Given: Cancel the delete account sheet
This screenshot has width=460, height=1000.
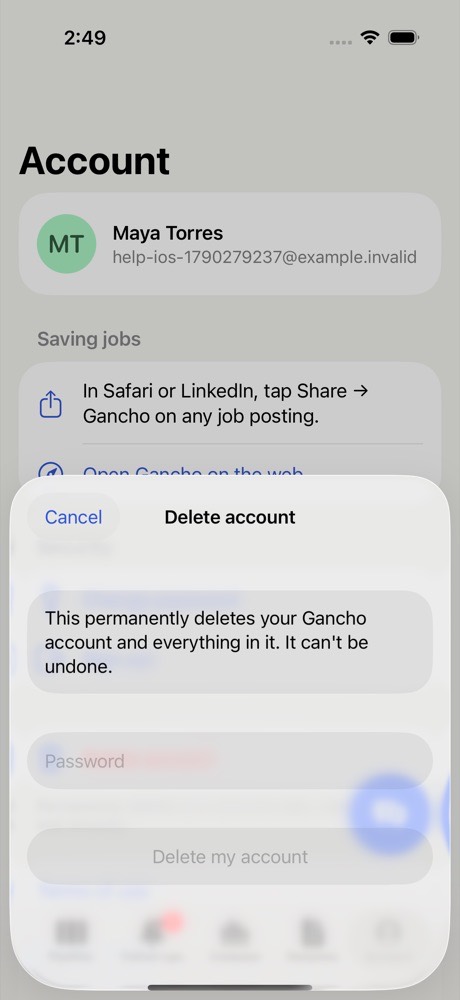Looking at the screenshot, I should [x=73, y=517].
